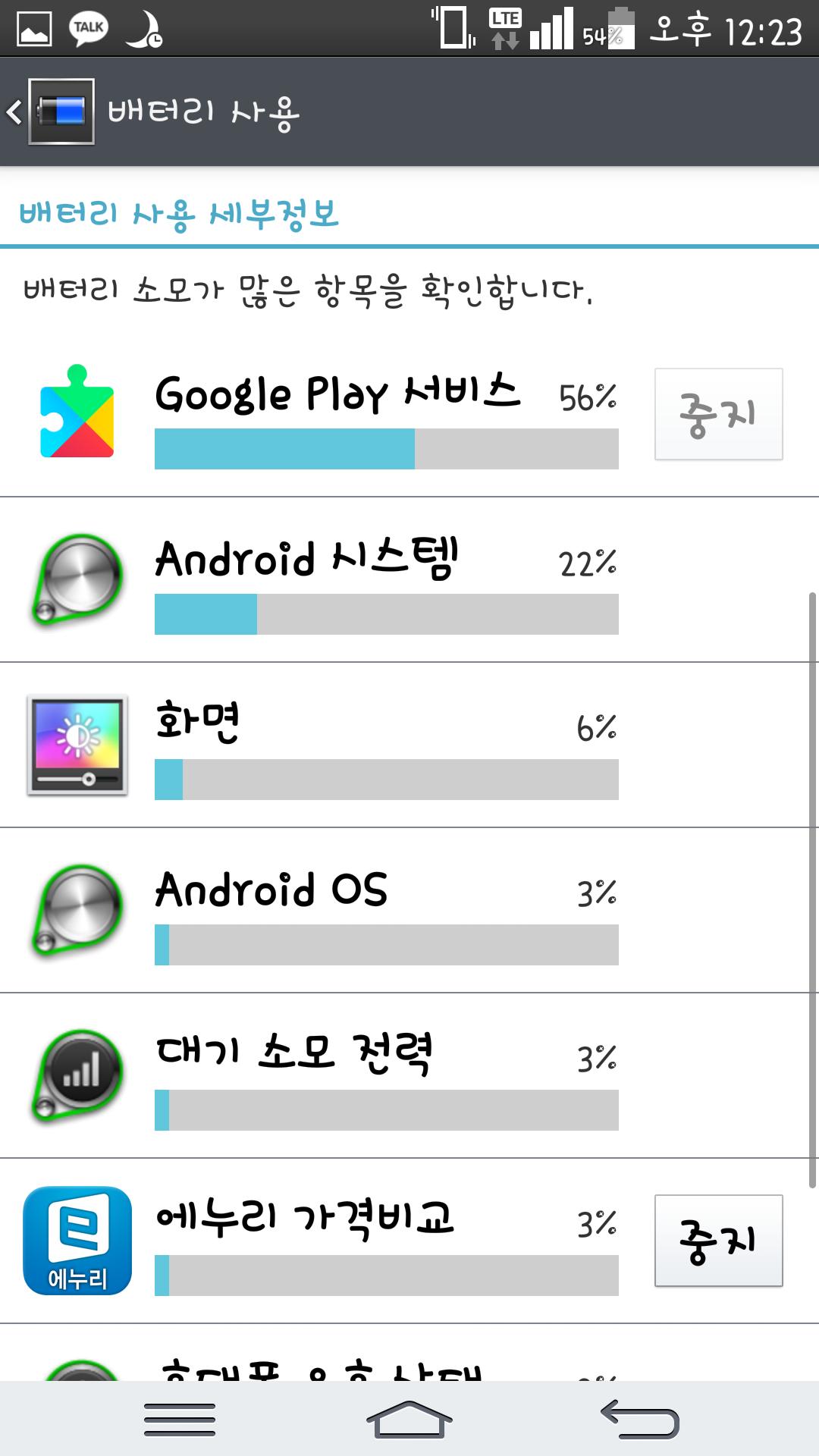The width and height of the screenshot is (819, 1456).
Task: Go back from 배터리 사용 screen
Action: 50,112
